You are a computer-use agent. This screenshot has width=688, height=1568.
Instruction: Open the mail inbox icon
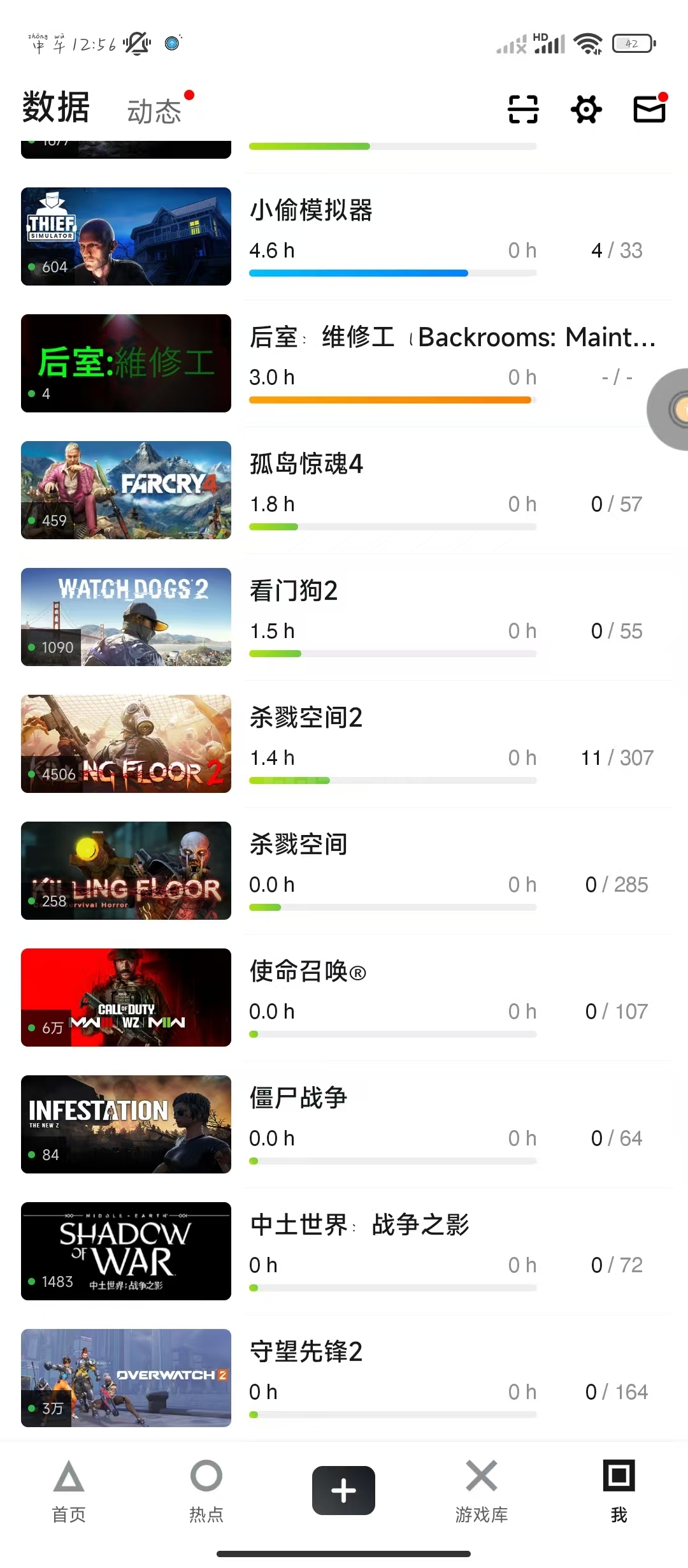point(650,108)
